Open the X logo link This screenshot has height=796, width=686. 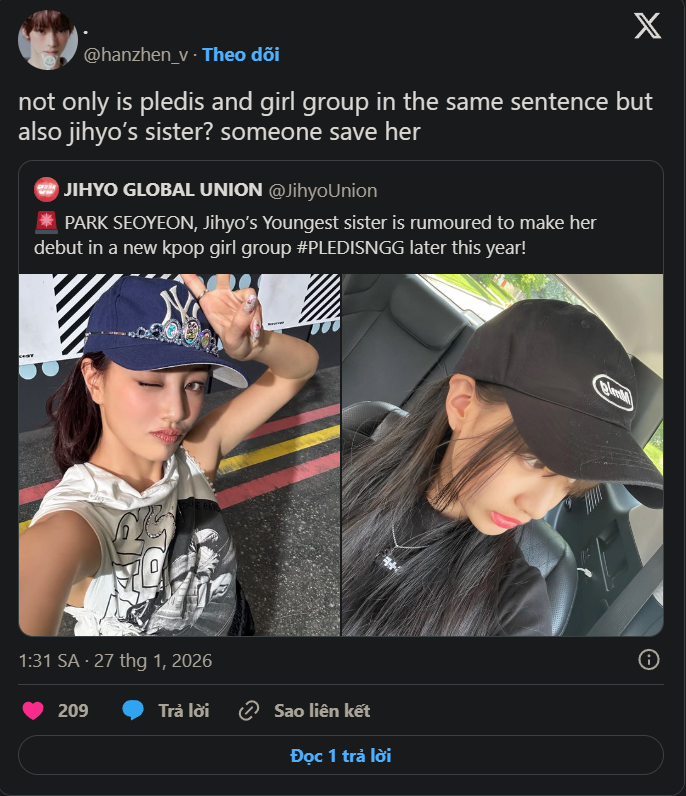click(x=647, y=27)
